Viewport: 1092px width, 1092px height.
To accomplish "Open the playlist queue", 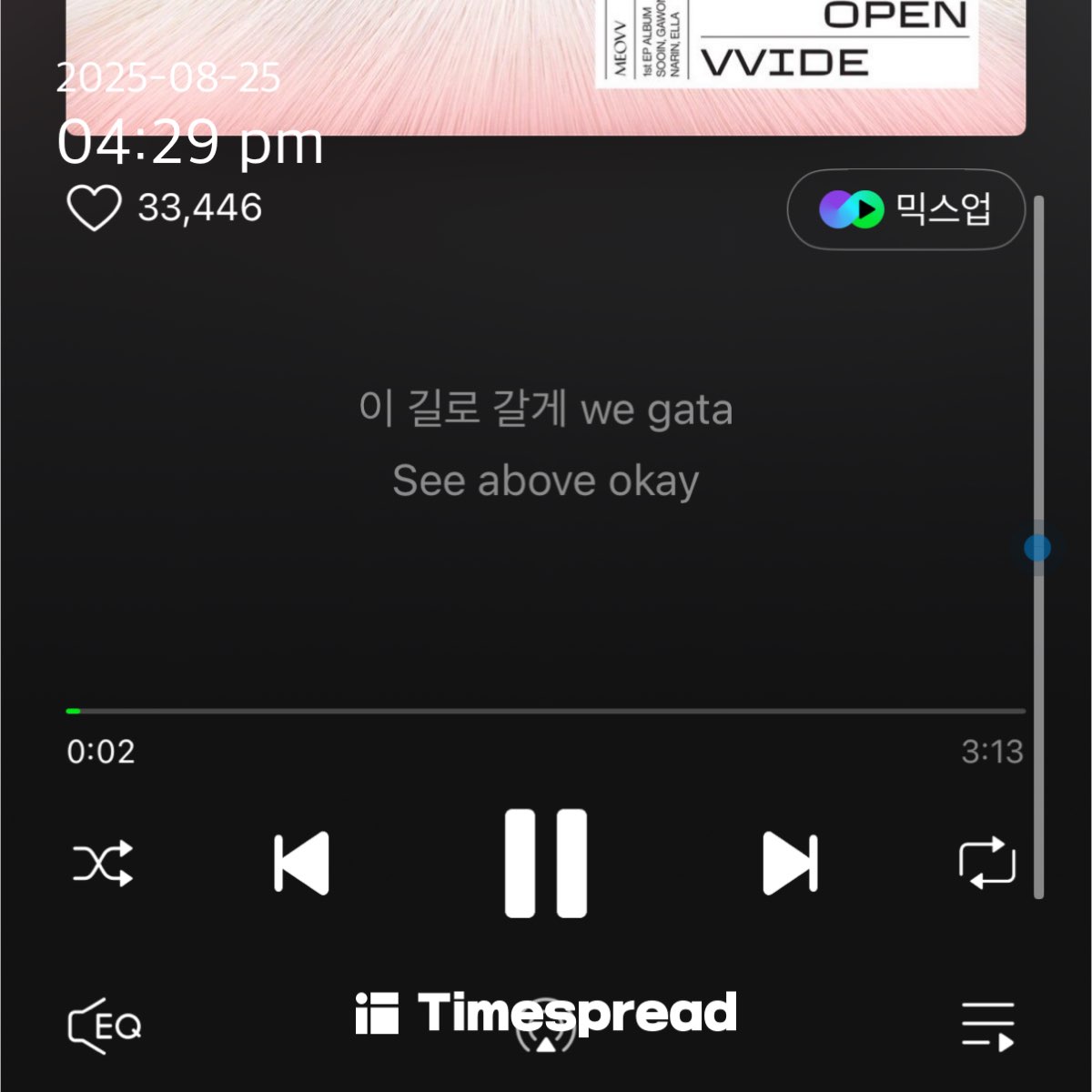I will (x=987, y=1026).
